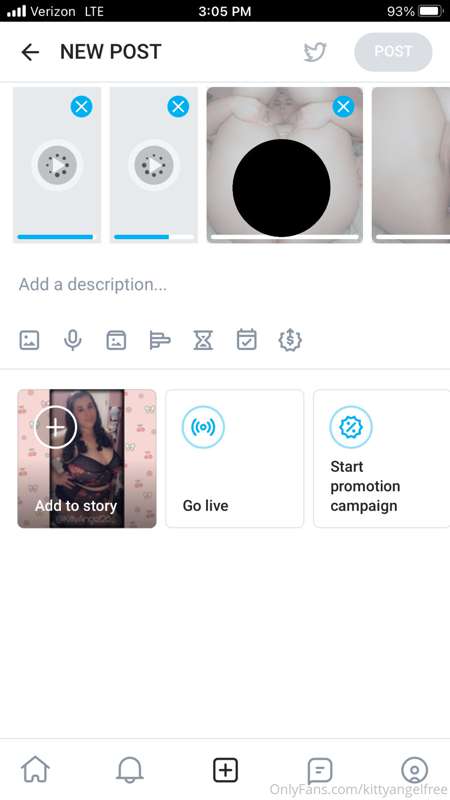This screenshot has width=450, height=800.
Task: Add a poll with the bars icon
Action: tap(160, 340)
